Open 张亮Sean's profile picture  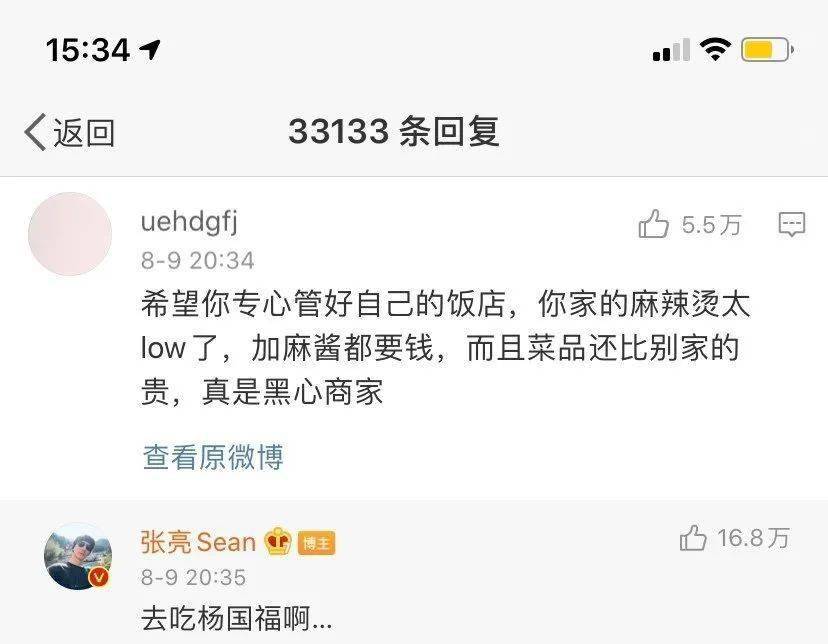[77, 557]
